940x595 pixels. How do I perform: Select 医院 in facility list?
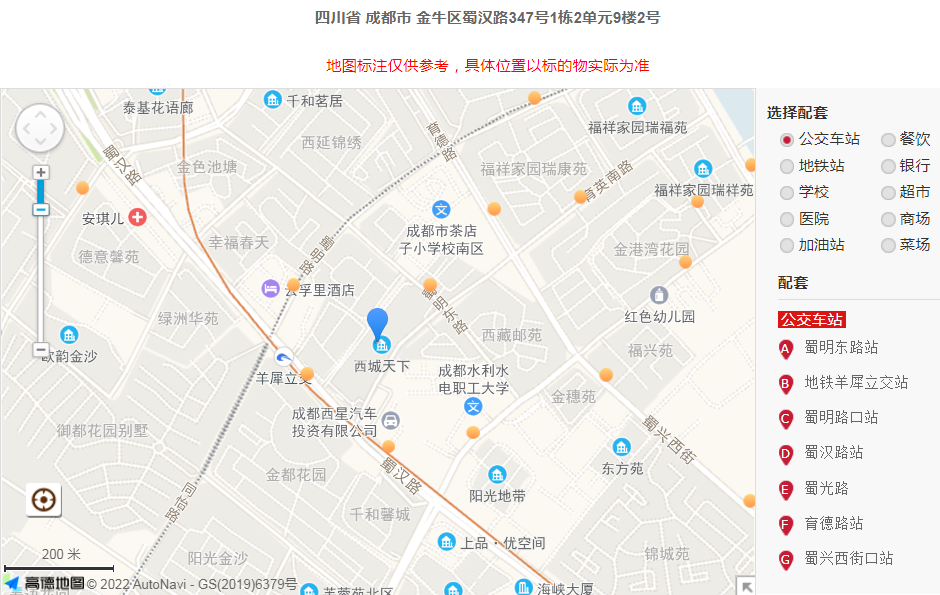(x=787, y=219)
